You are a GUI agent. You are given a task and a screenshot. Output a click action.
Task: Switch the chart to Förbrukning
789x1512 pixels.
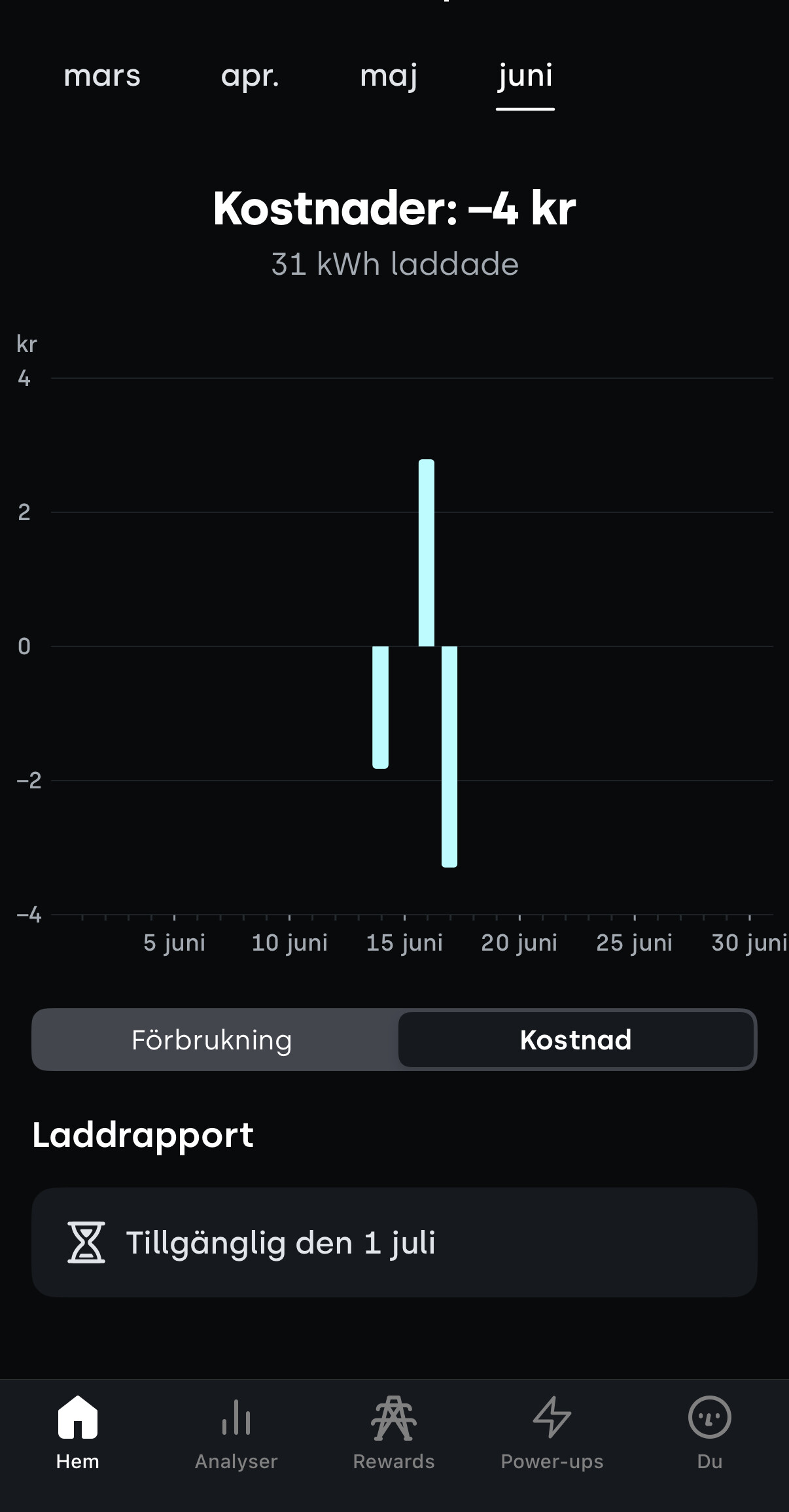point(212,1040)
